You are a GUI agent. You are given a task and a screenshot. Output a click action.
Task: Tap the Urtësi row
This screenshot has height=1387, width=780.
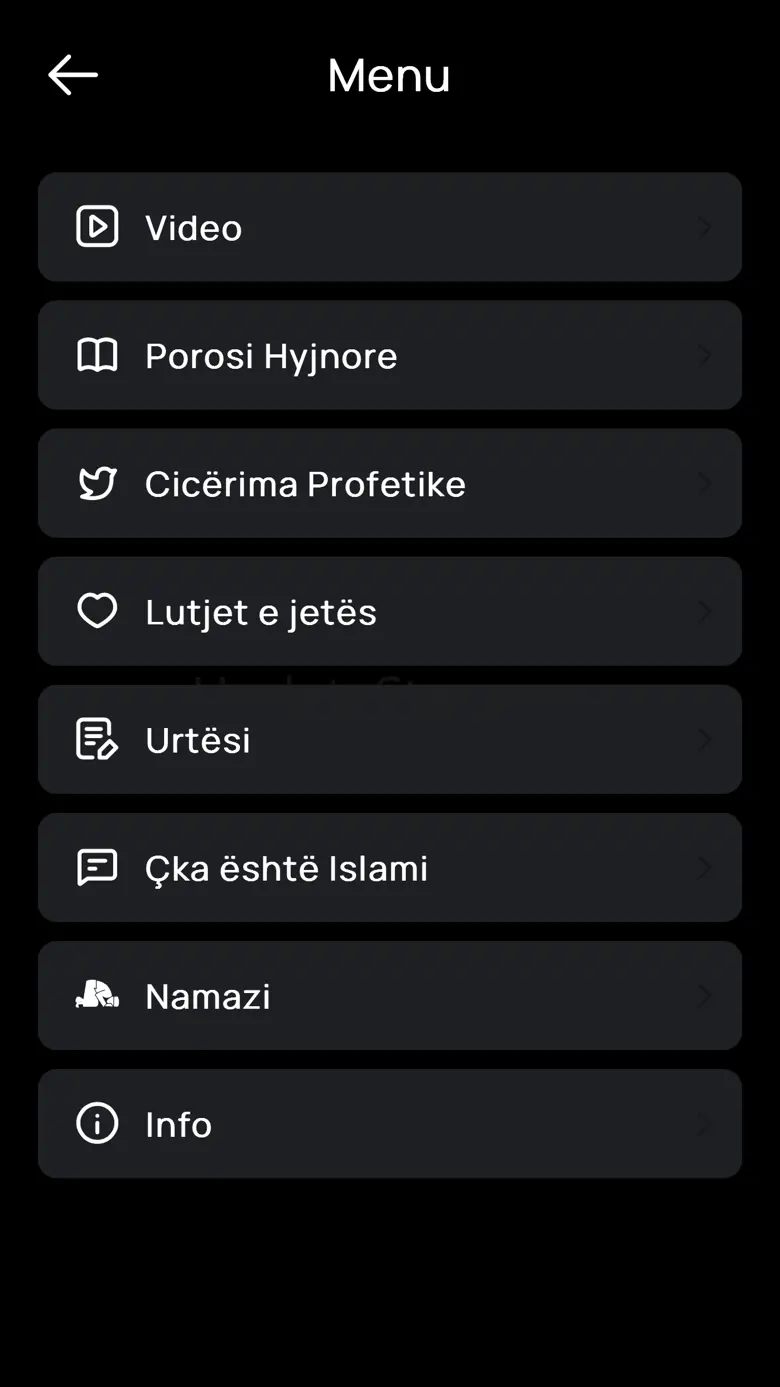click(390, 739)
